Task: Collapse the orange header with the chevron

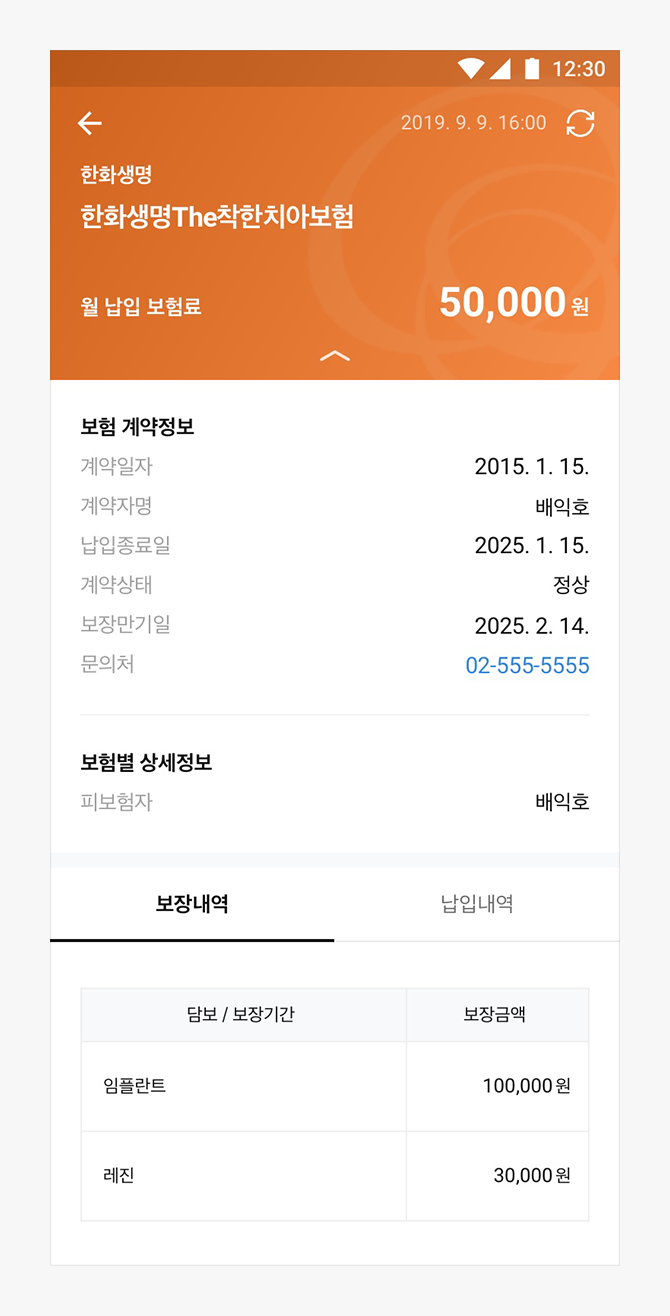Action: pos(335,355)
